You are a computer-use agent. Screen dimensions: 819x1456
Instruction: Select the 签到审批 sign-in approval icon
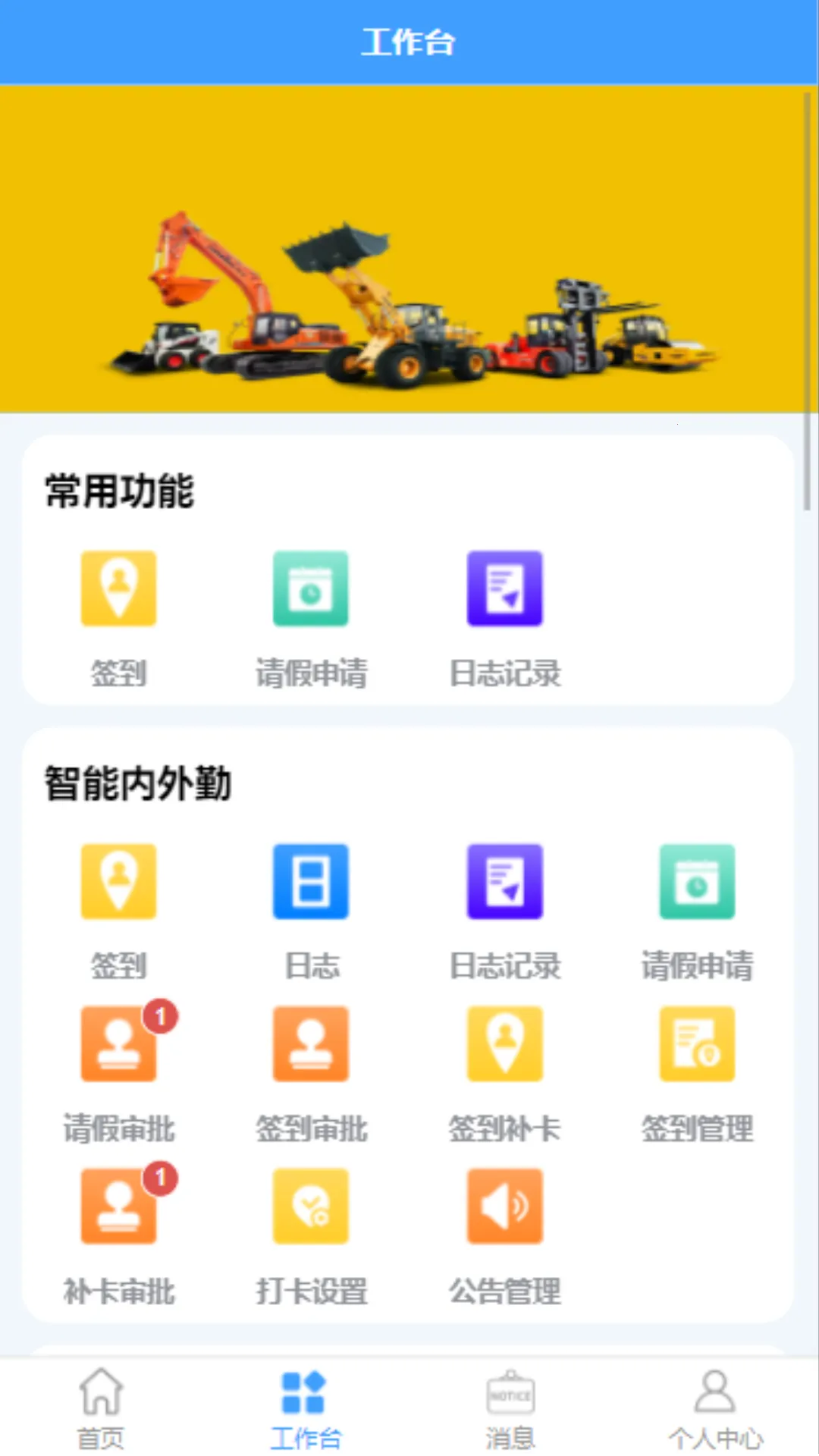pos(310,1043)
